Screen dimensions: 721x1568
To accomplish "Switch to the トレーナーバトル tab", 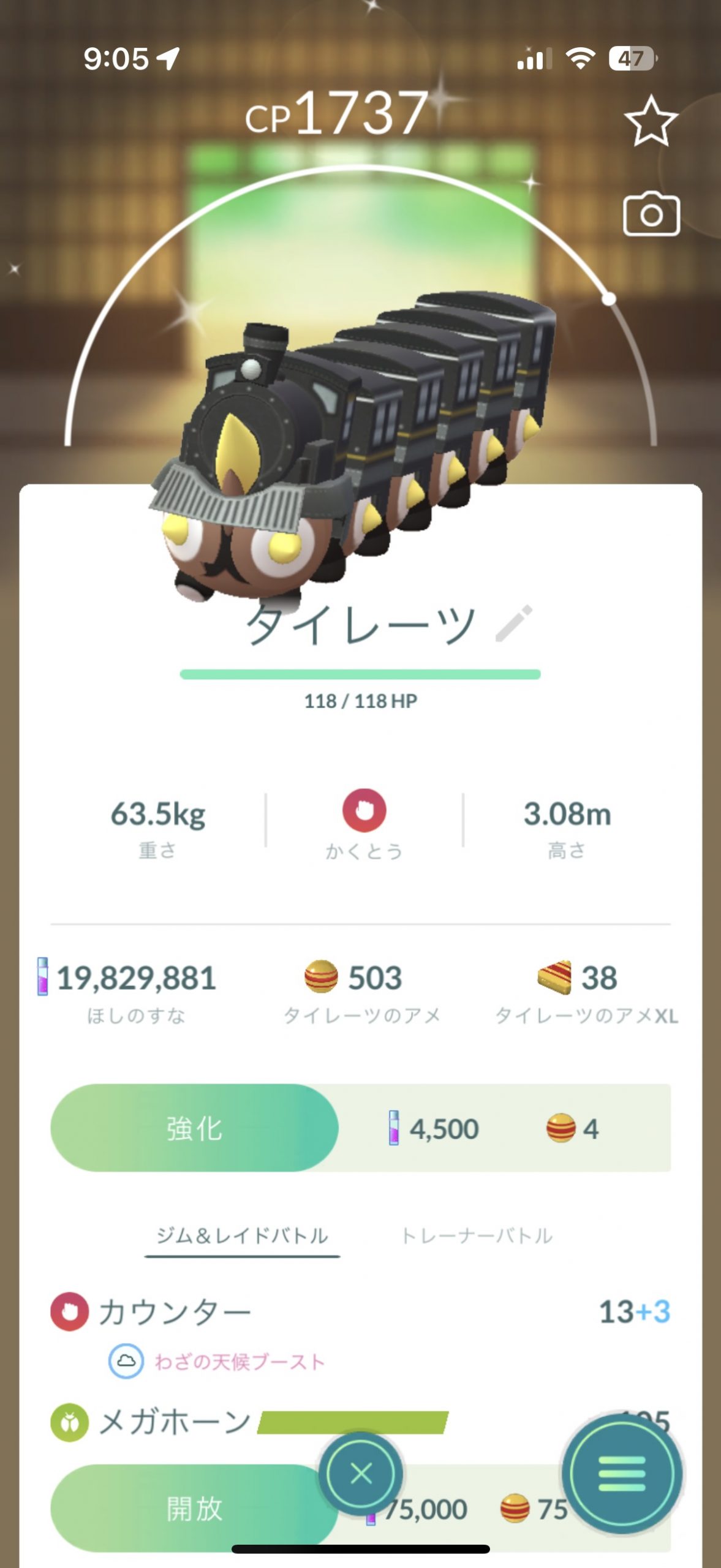I will 477,1236.
